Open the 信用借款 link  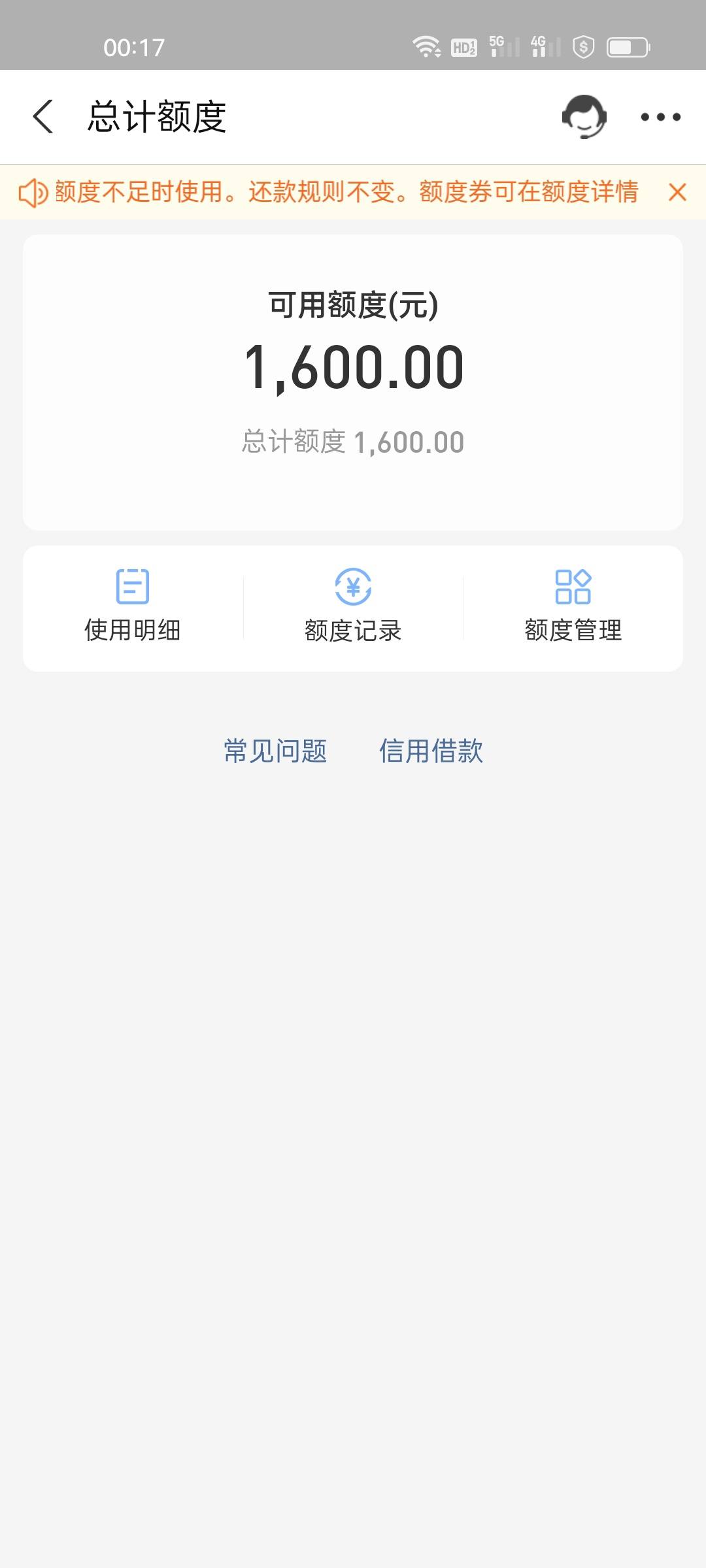click(431, 751)
